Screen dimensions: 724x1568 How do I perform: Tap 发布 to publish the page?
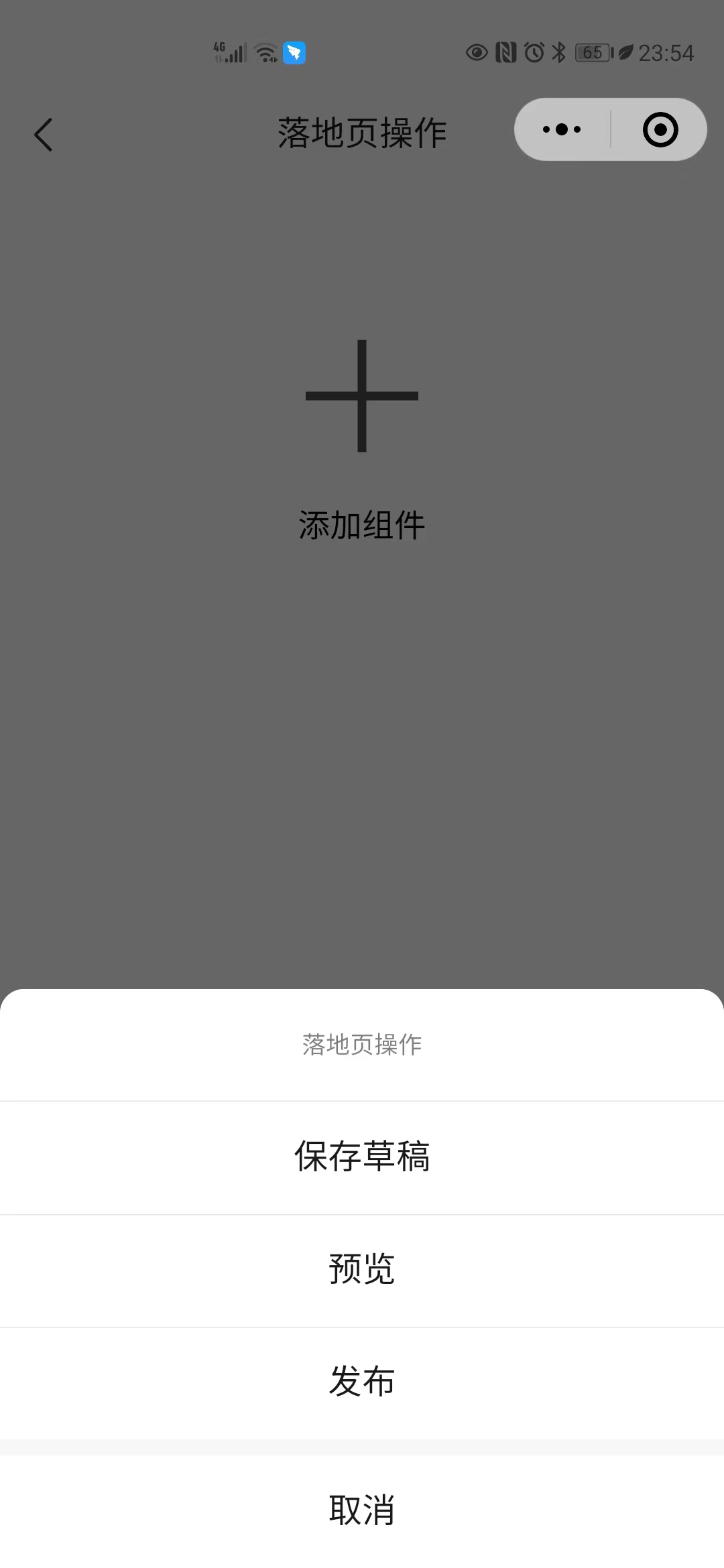pyautogui.click(x=362, y=1382)
